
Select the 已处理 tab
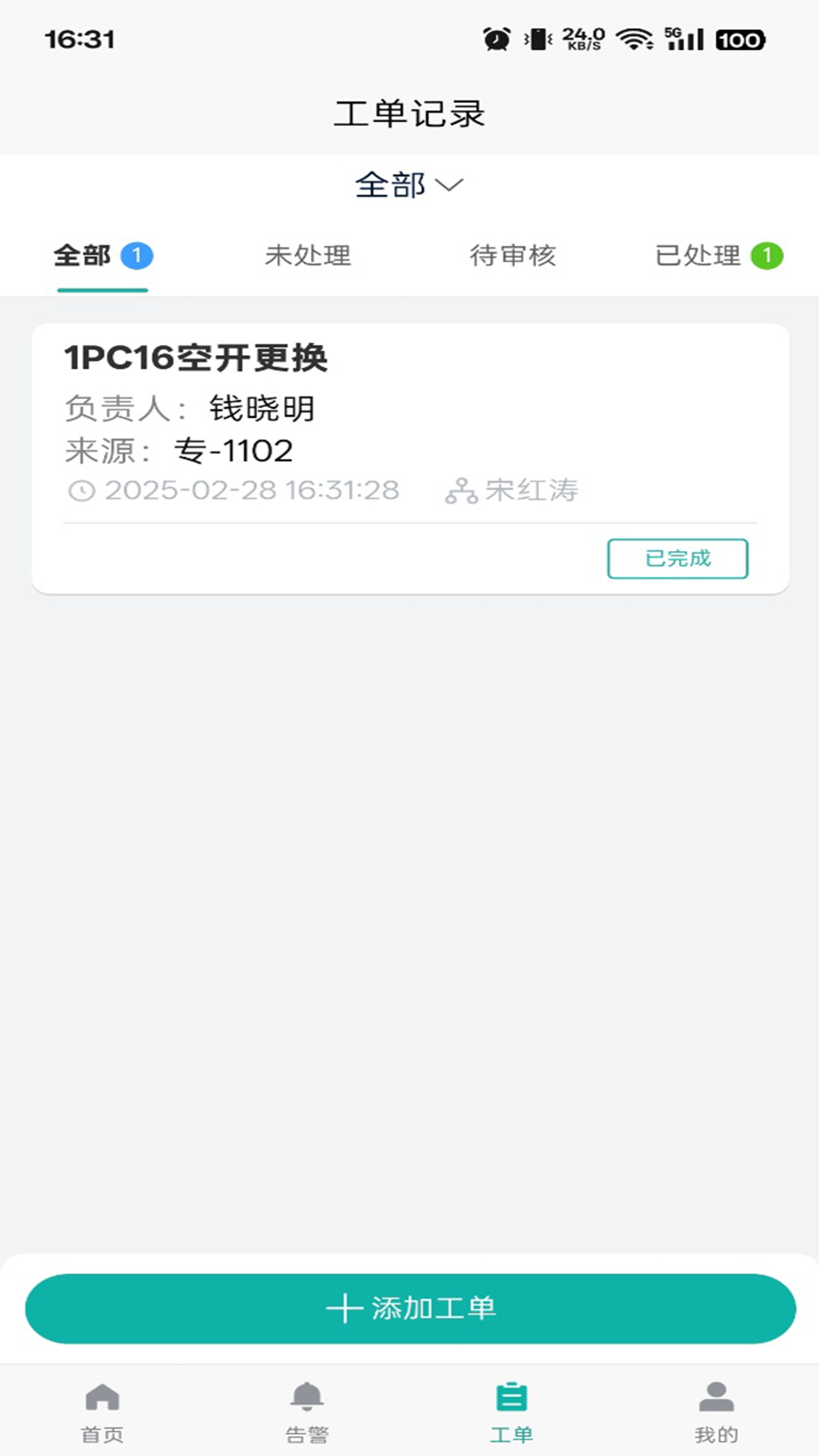coord(698,256)
